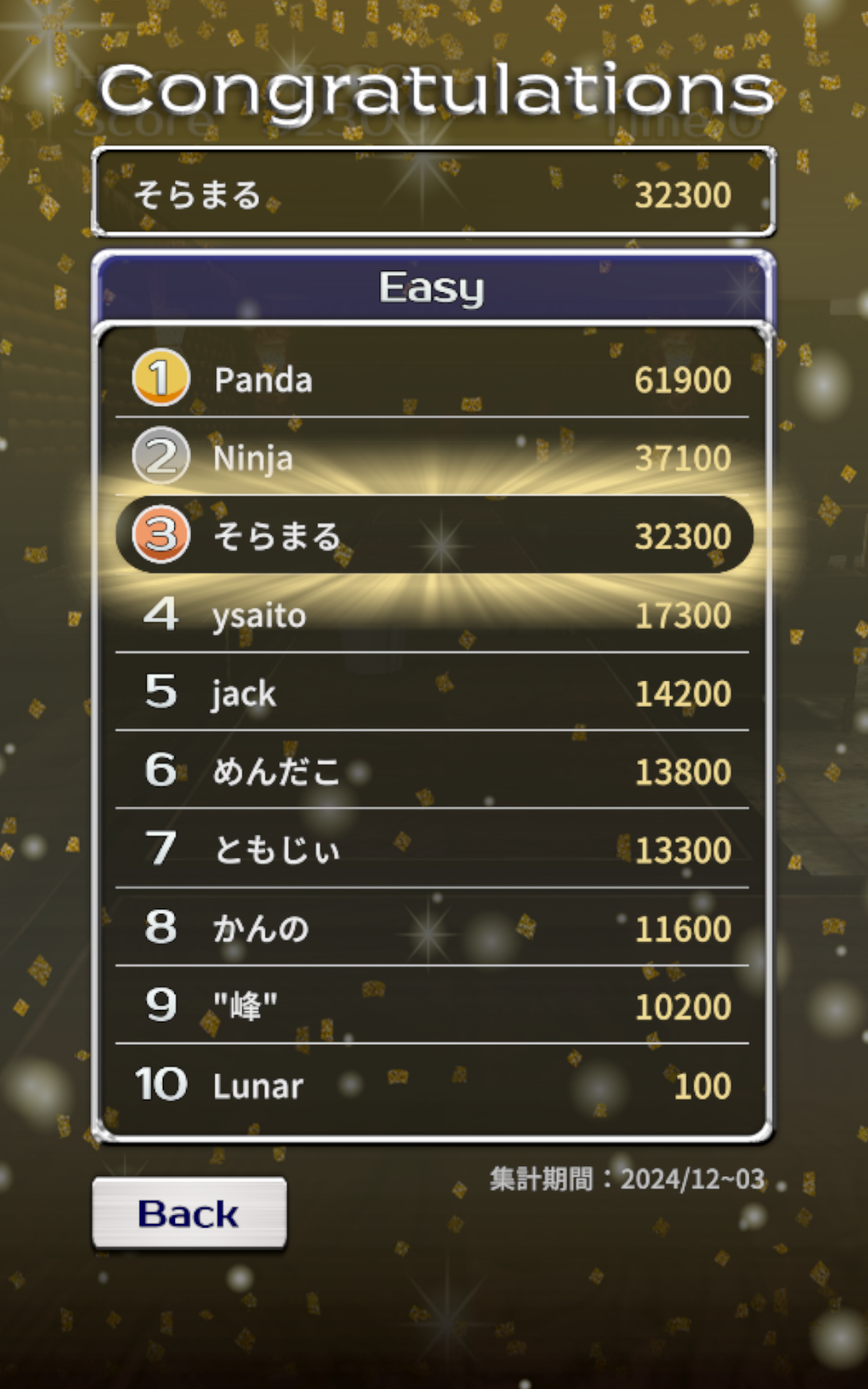The width and height of the screenshot is (868, 1389).
Task: Select かんの at rank 8
Action: 434,929
